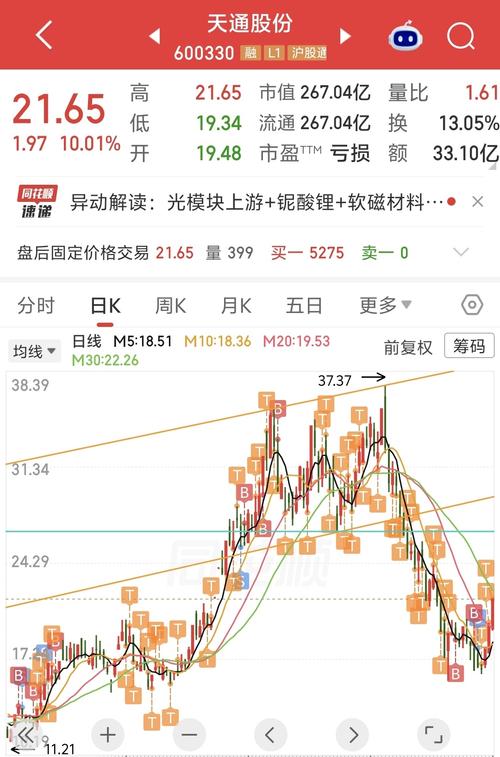The width and height of the screenshot is (500, 757).
Task: Switch to the 分时 tab
Action: tap(36, 306)
